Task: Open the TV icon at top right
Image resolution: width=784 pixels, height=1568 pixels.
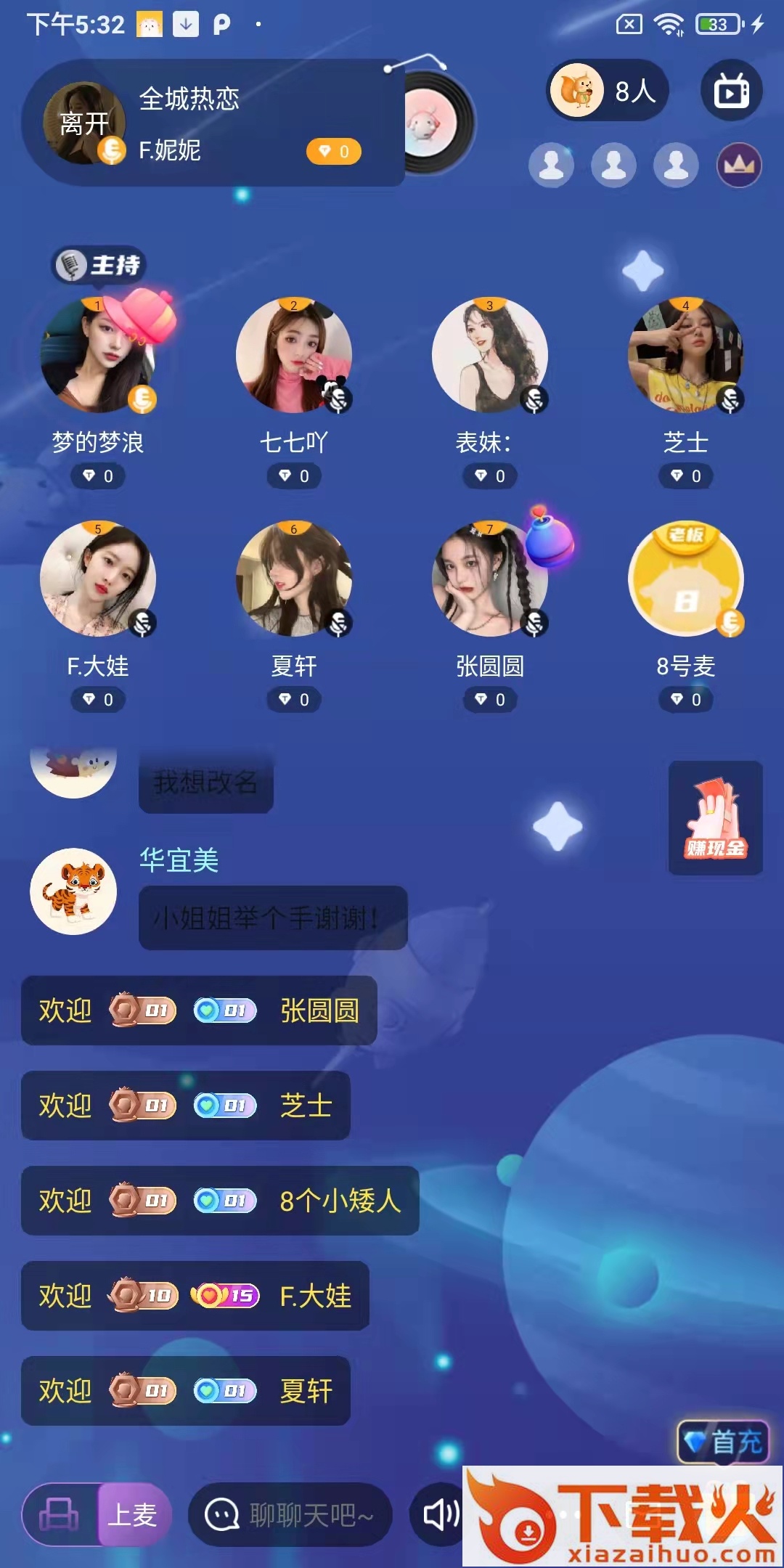Action: [x=732, y=91]
